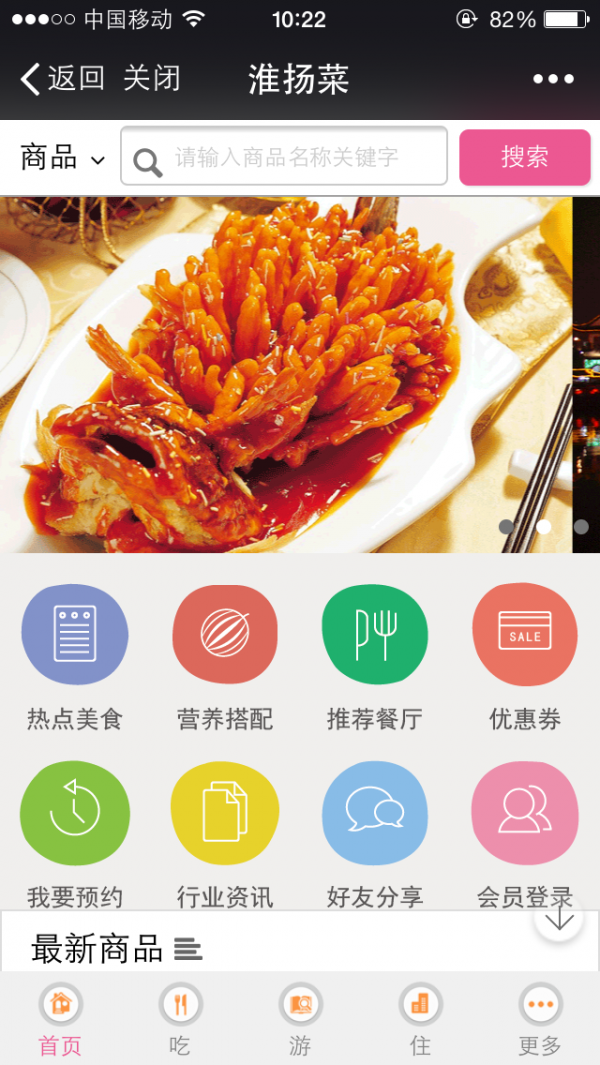Open the 更多 tab
The image size is (600, 1065).
540,1018
